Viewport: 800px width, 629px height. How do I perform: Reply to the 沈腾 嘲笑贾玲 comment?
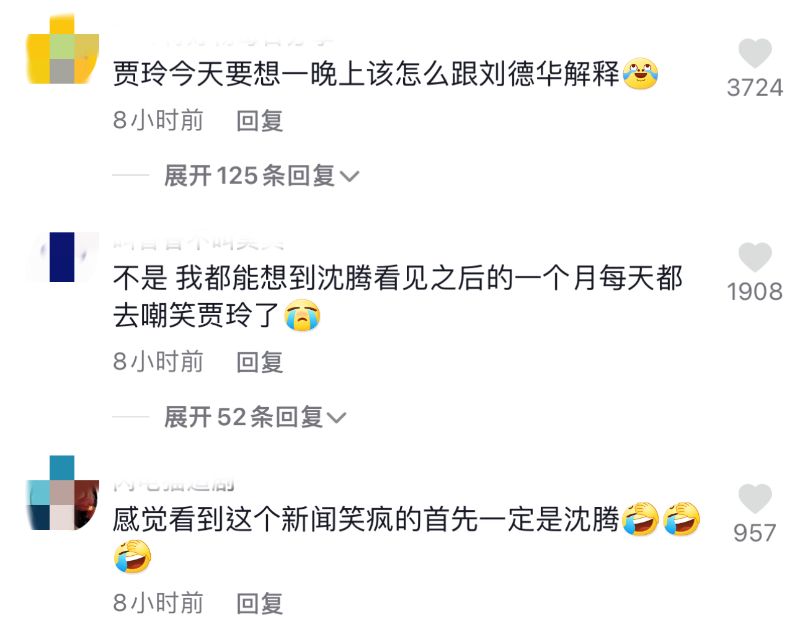tap(260, 361)
